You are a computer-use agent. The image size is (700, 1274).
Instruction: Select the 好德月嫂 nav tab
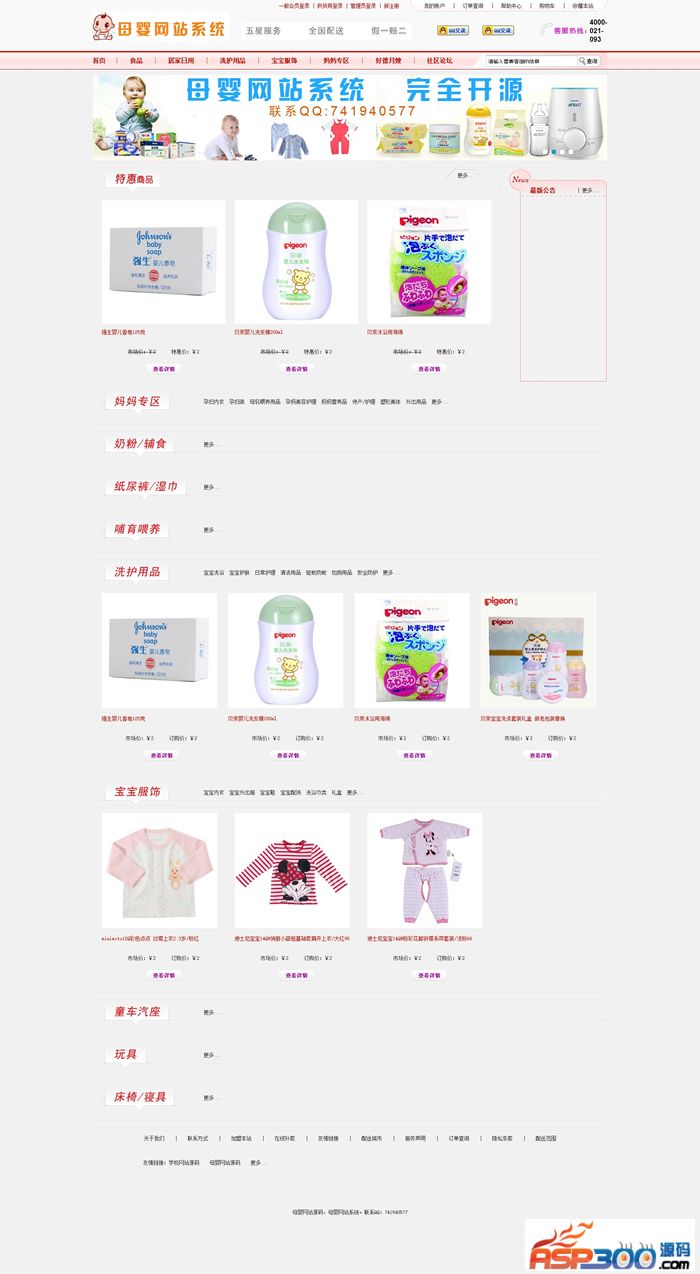coord(388,60)
